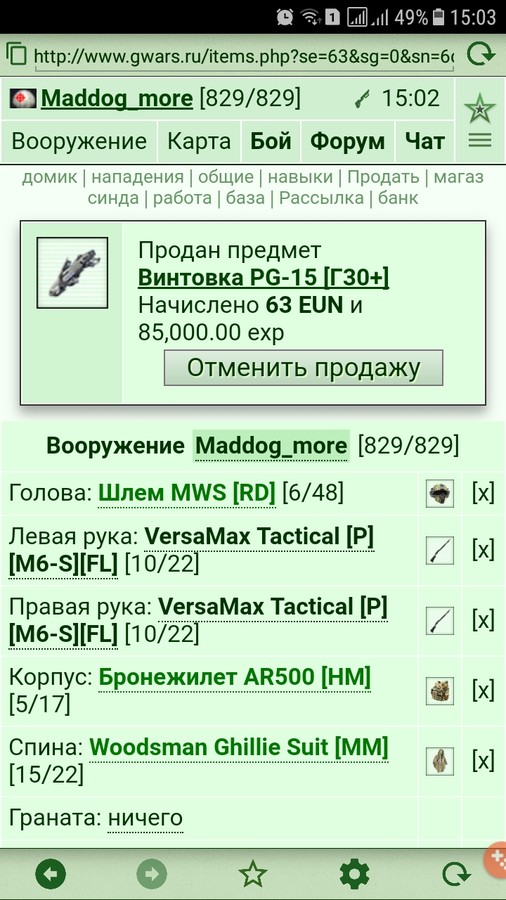Open the hamburger menu under the star

[x=480, y=141]
